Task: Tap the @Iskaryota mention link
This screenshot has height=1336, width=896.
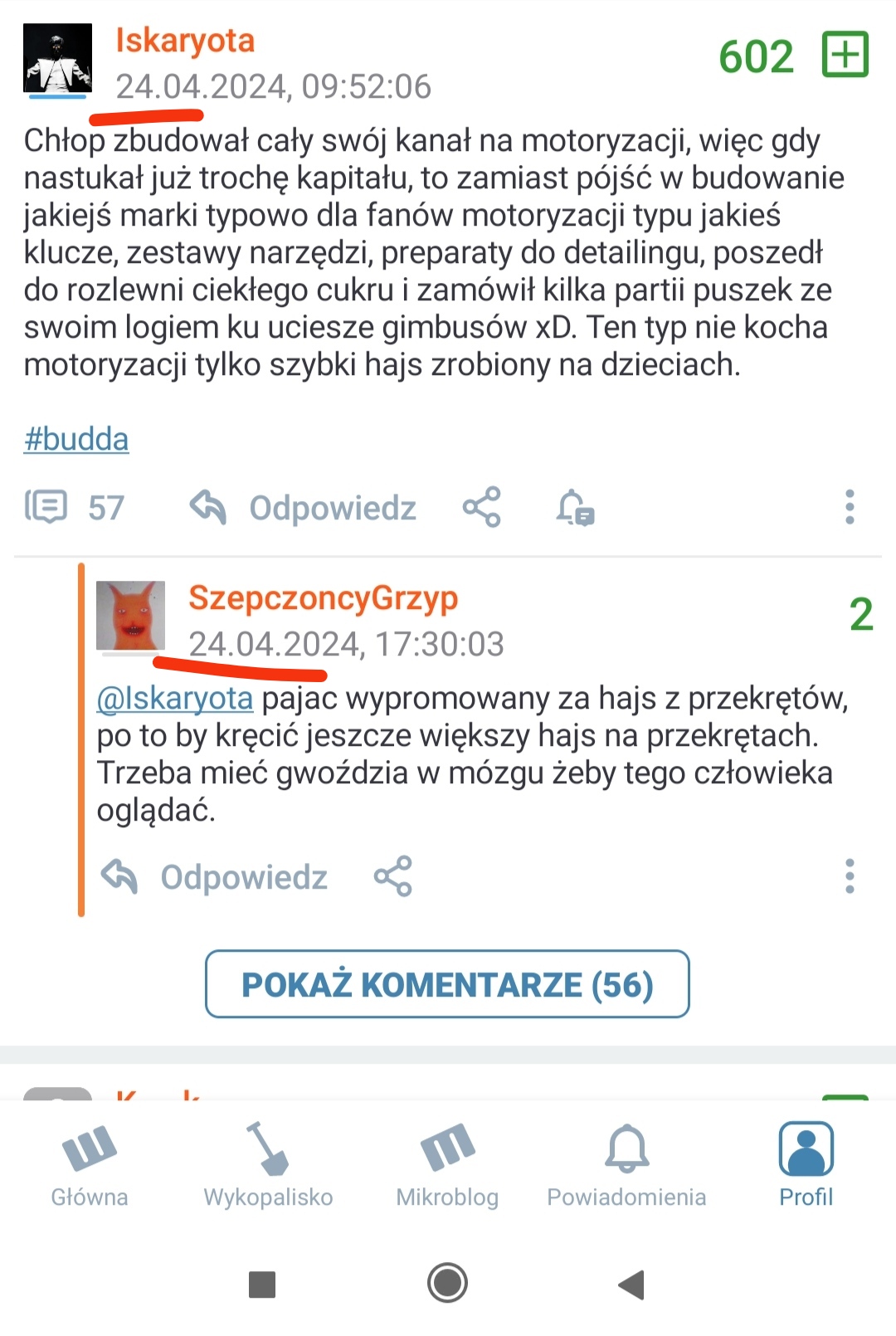Action: [175, 699]
